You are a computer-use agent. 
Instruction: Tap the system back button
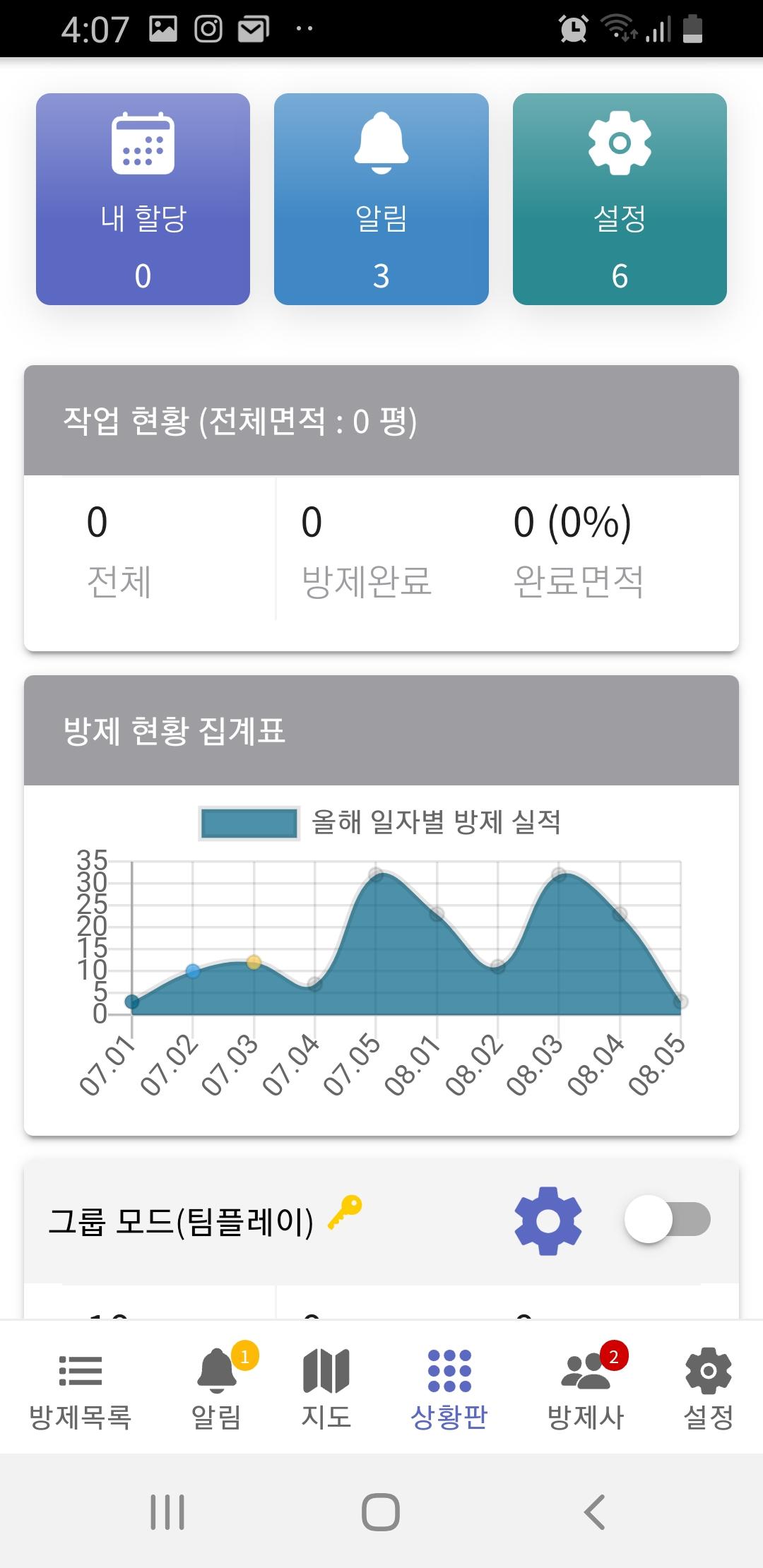point(595,1512)
